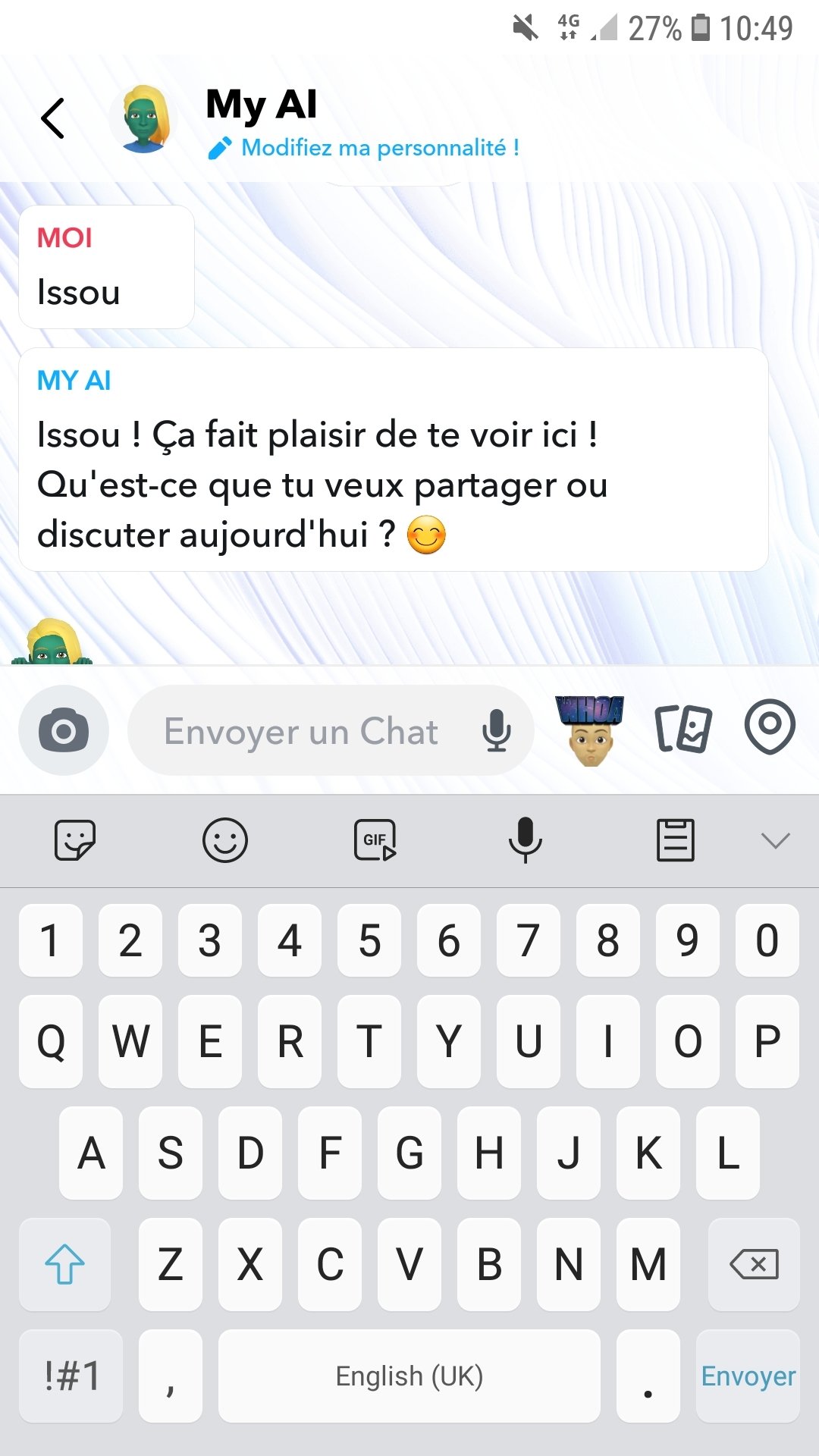
Task: Open the camera from the chat bar
Action: [64, 730]
